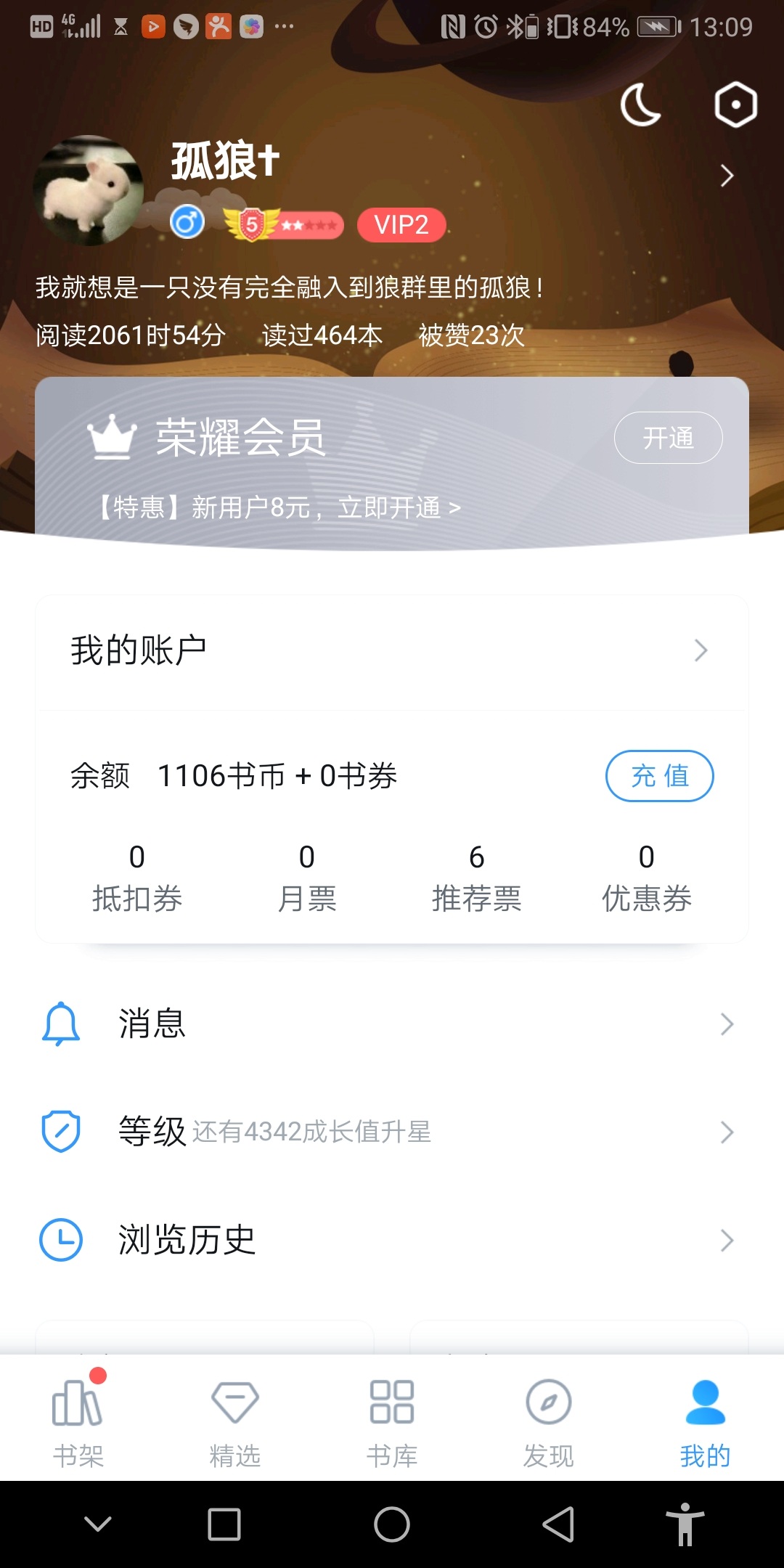
Task: Open 消息 messages
Action: coord(392,1024)
